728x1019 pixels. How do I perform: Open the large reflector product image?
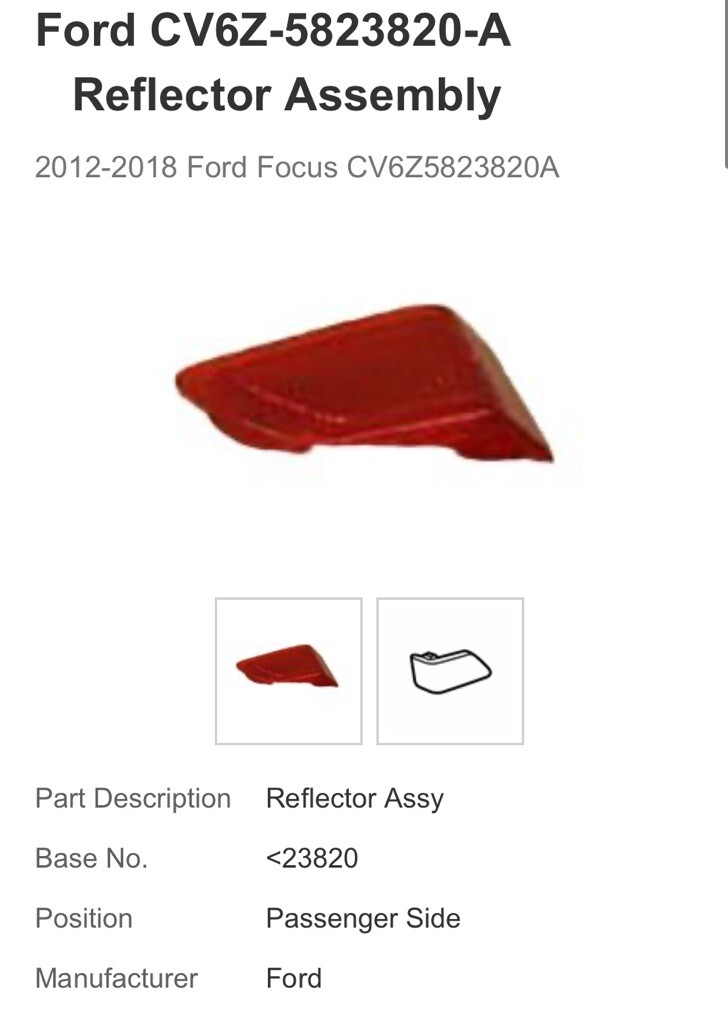tap(365, 385)
